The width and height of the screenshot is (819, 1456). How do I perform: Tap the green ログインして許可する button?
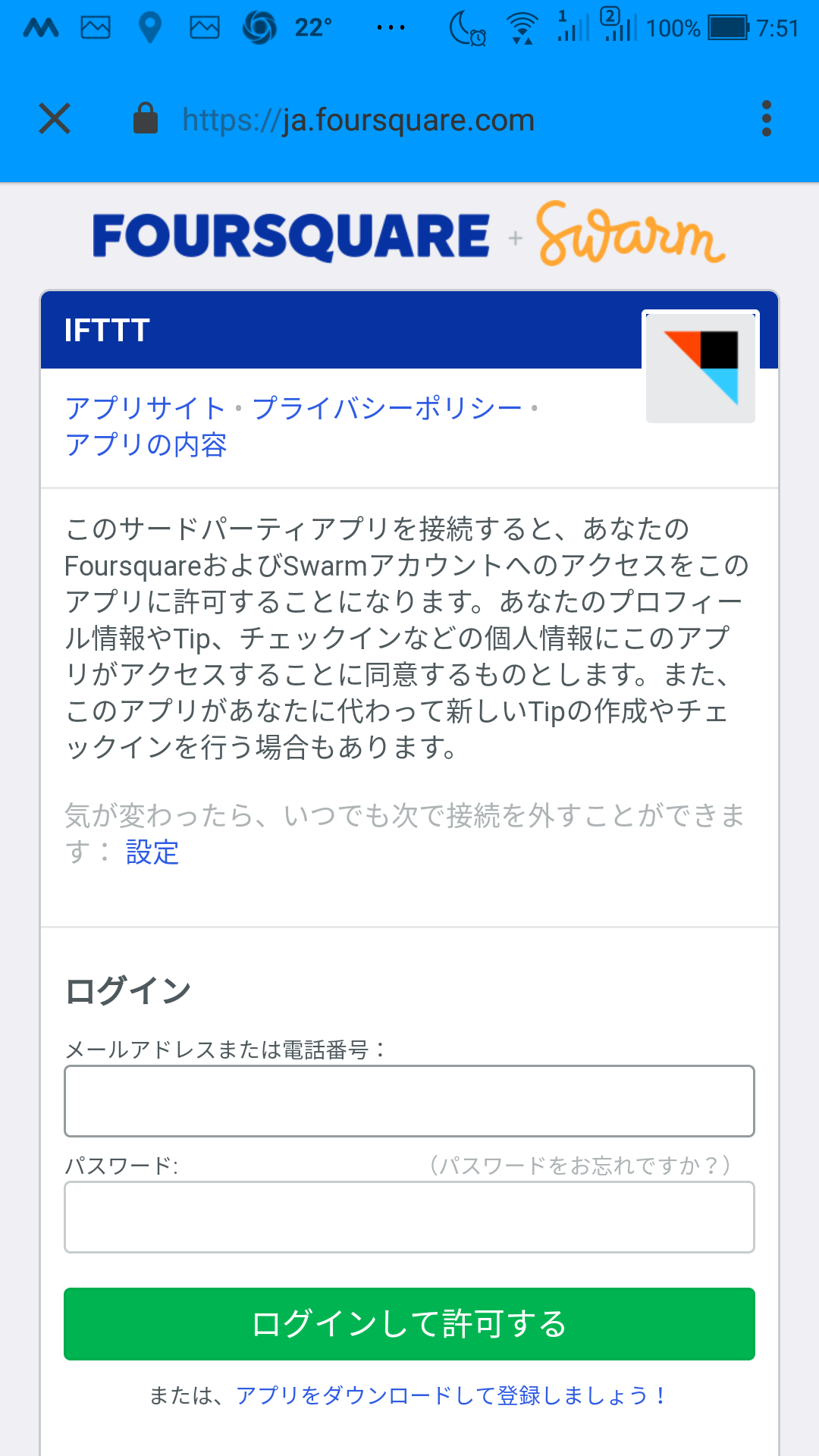(x=409, y=1324)
